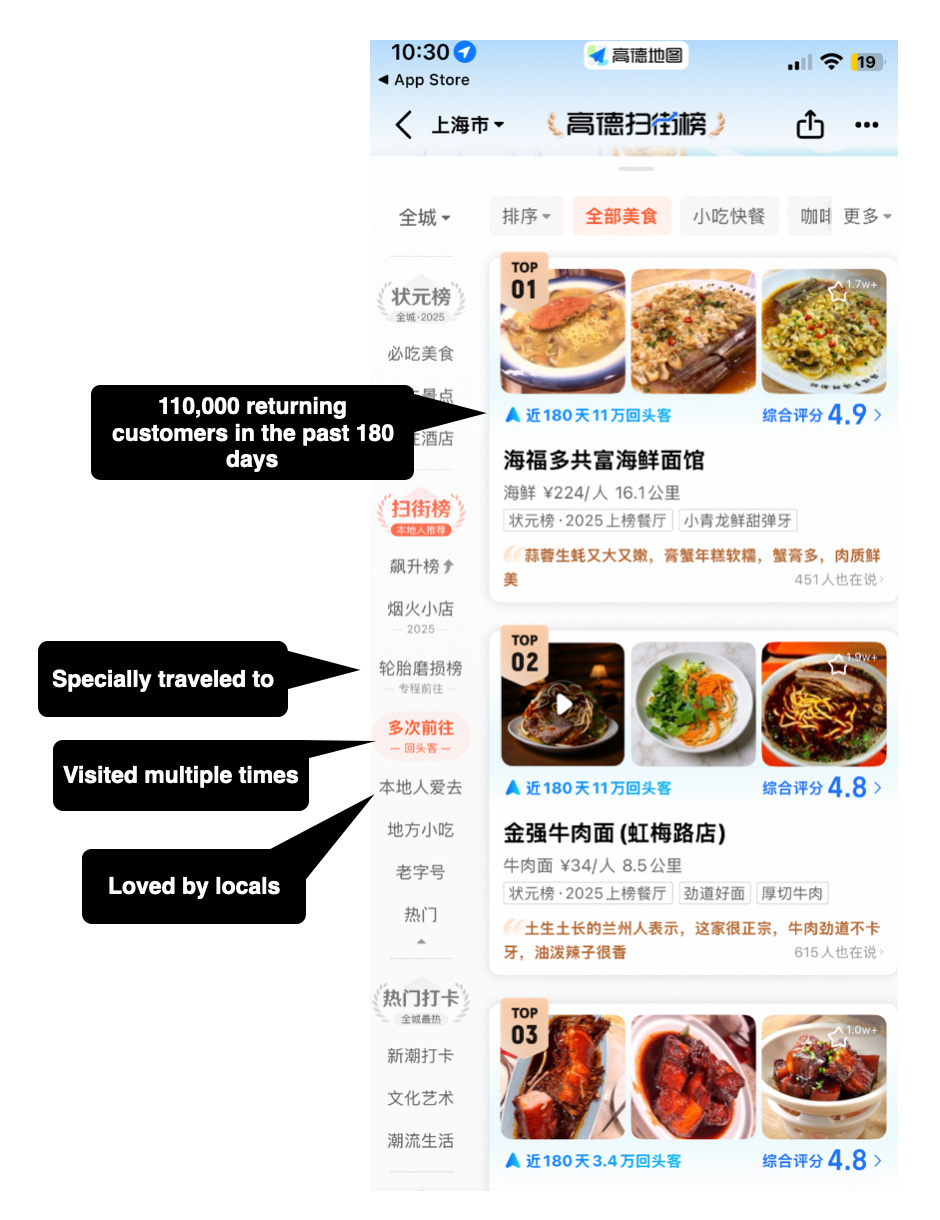Open the 排序 sort dropdown
940x1220 pixels.
tap(527, 216)
